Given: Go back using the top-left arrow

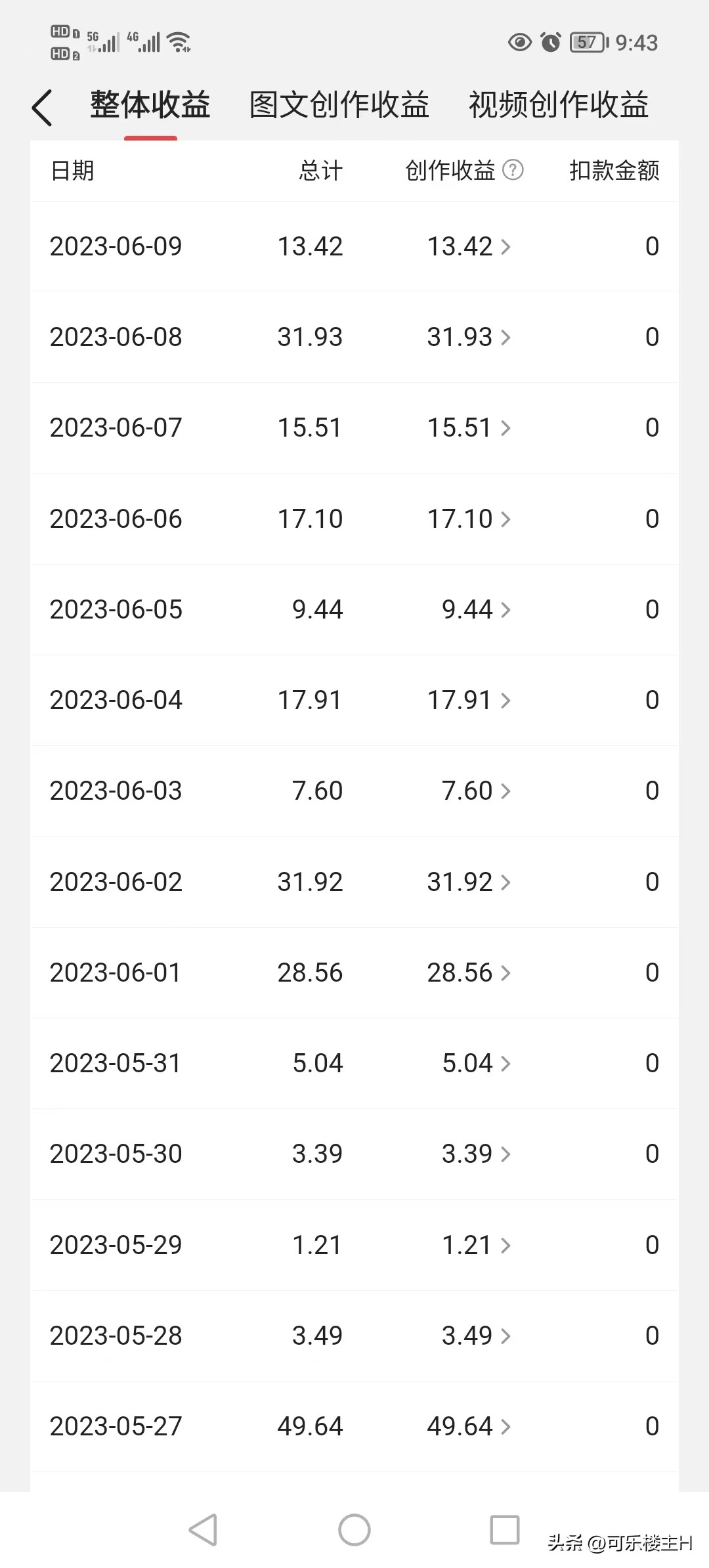Looking at the screenshot, I should tap(42, 108).
